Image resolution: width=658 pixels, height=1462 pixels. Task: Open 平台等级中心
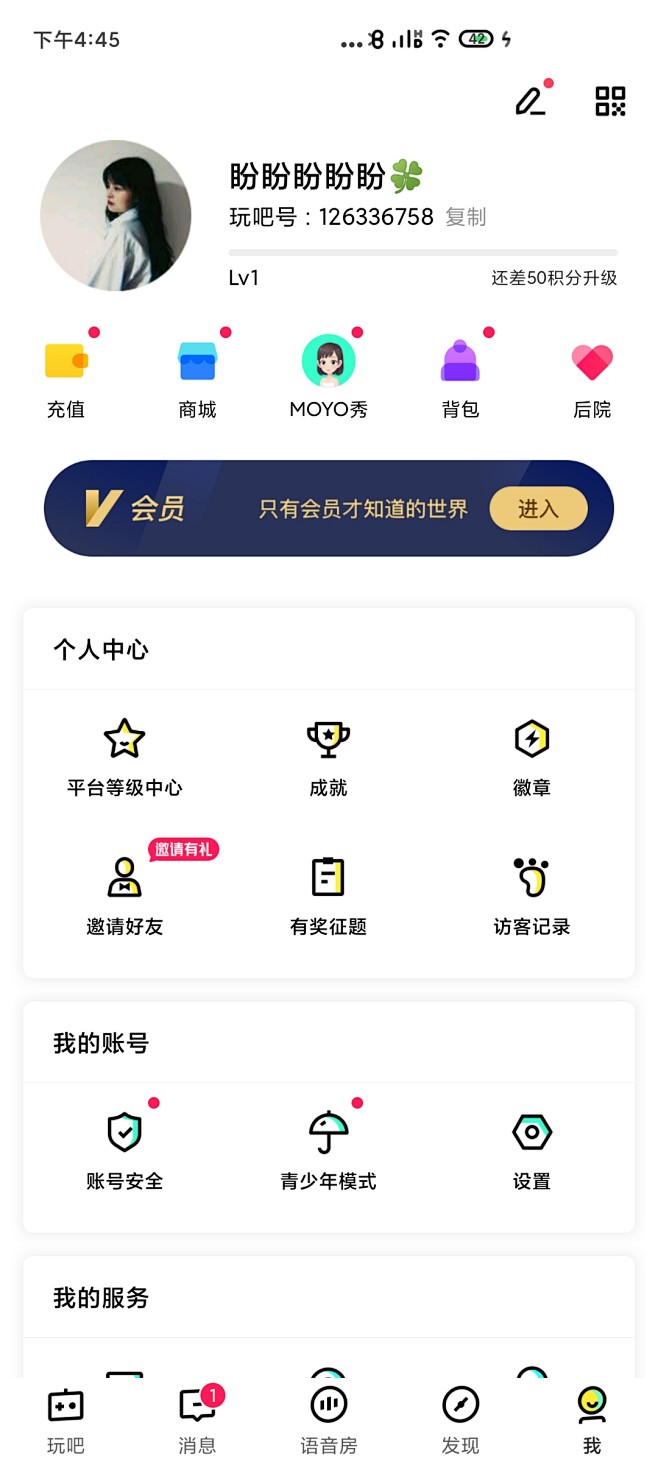[125, 758]
